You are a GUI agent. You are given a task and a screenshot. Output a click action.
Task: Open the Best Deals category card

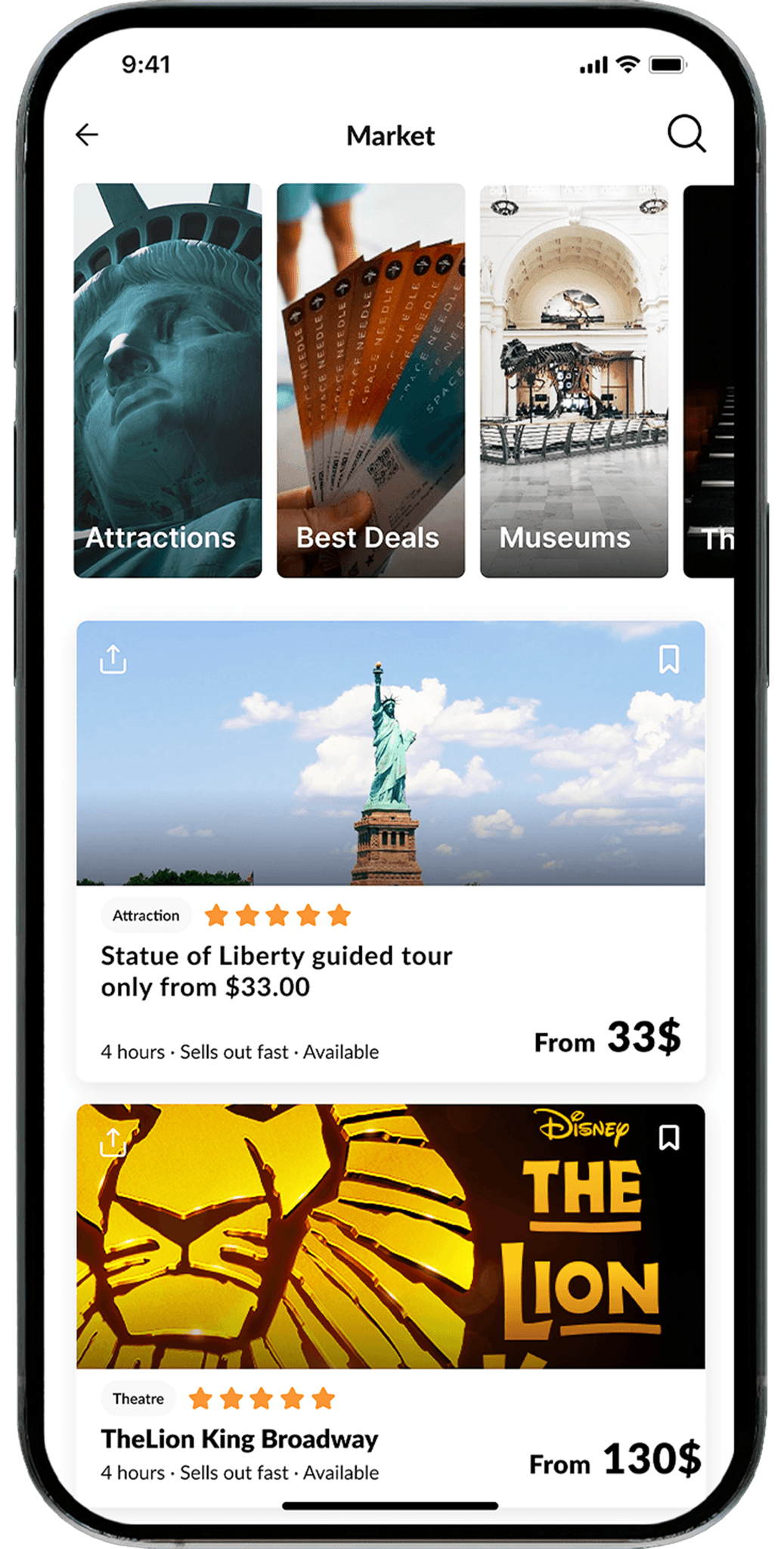pos(370,378)
